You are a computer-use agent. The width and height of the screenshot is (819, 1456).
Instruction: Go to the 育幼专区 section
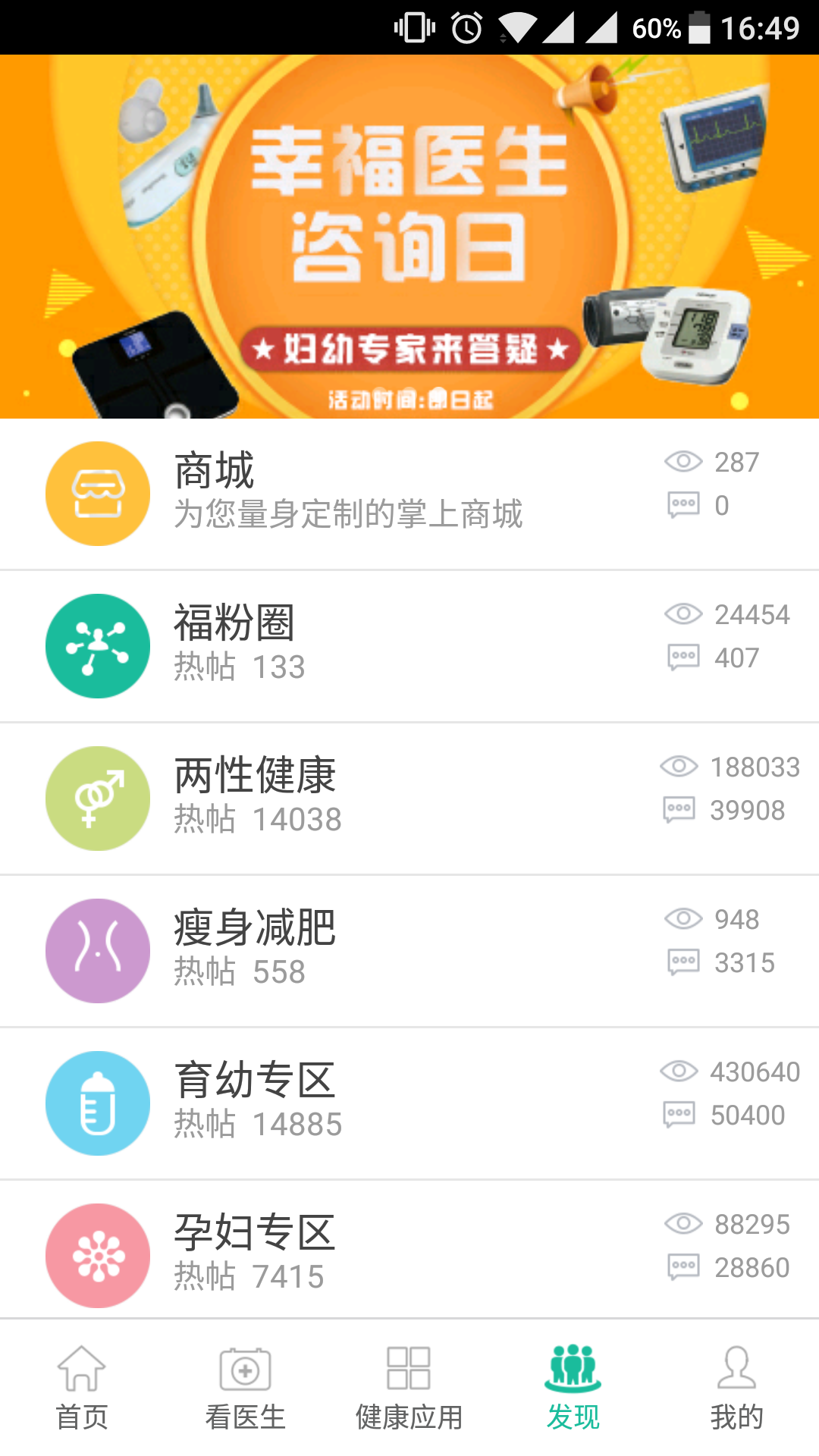349,1103
